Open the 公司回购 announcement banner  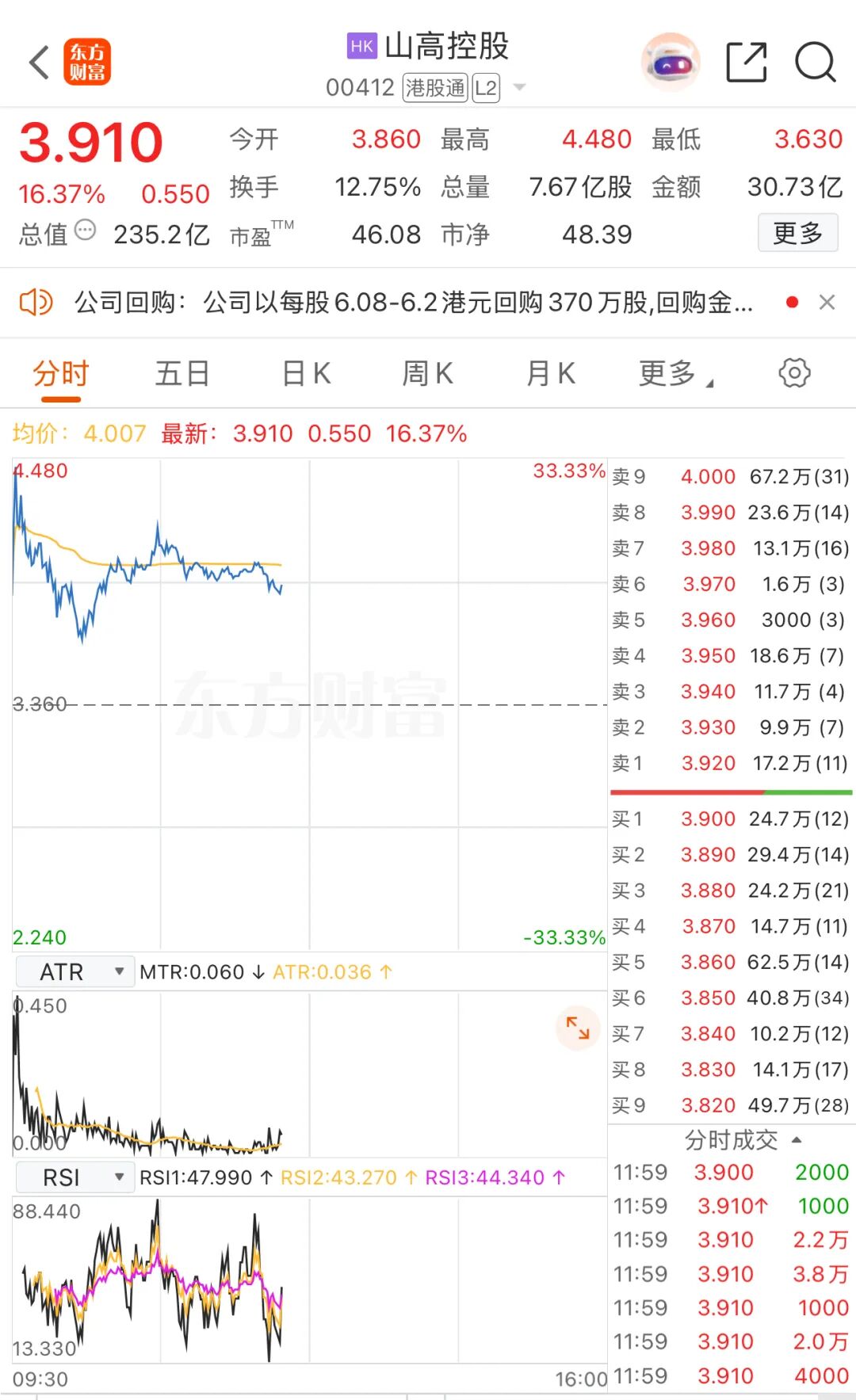412,302
